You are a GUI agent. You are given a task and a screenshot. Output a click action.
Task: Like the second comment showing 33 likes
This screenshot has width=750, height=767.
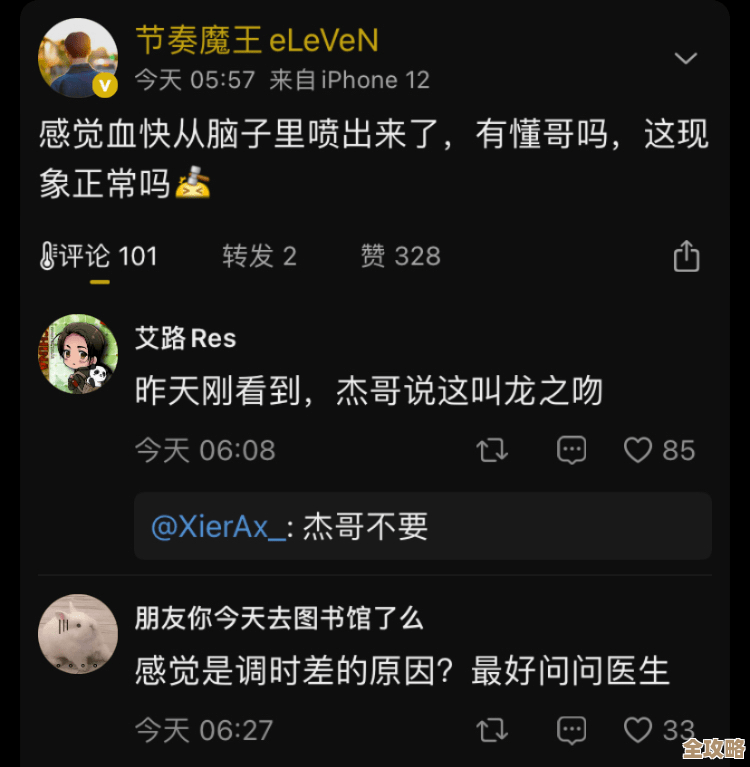click(x=638, y=731)
